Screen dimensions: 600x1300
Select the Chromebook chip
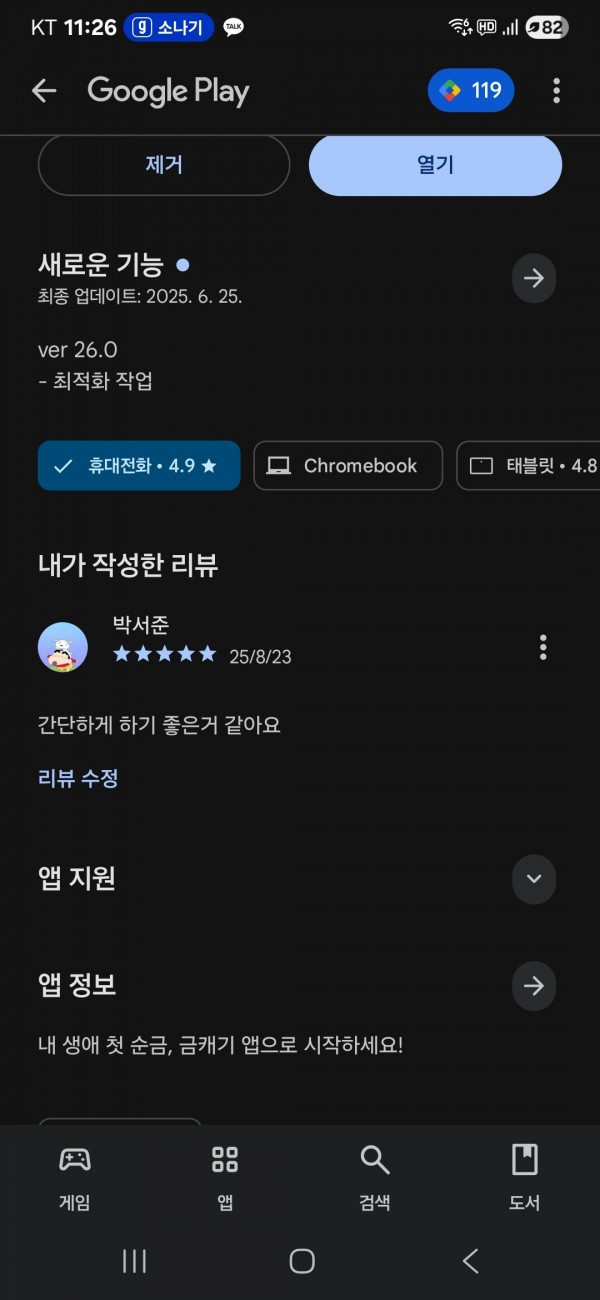(348, 466)
